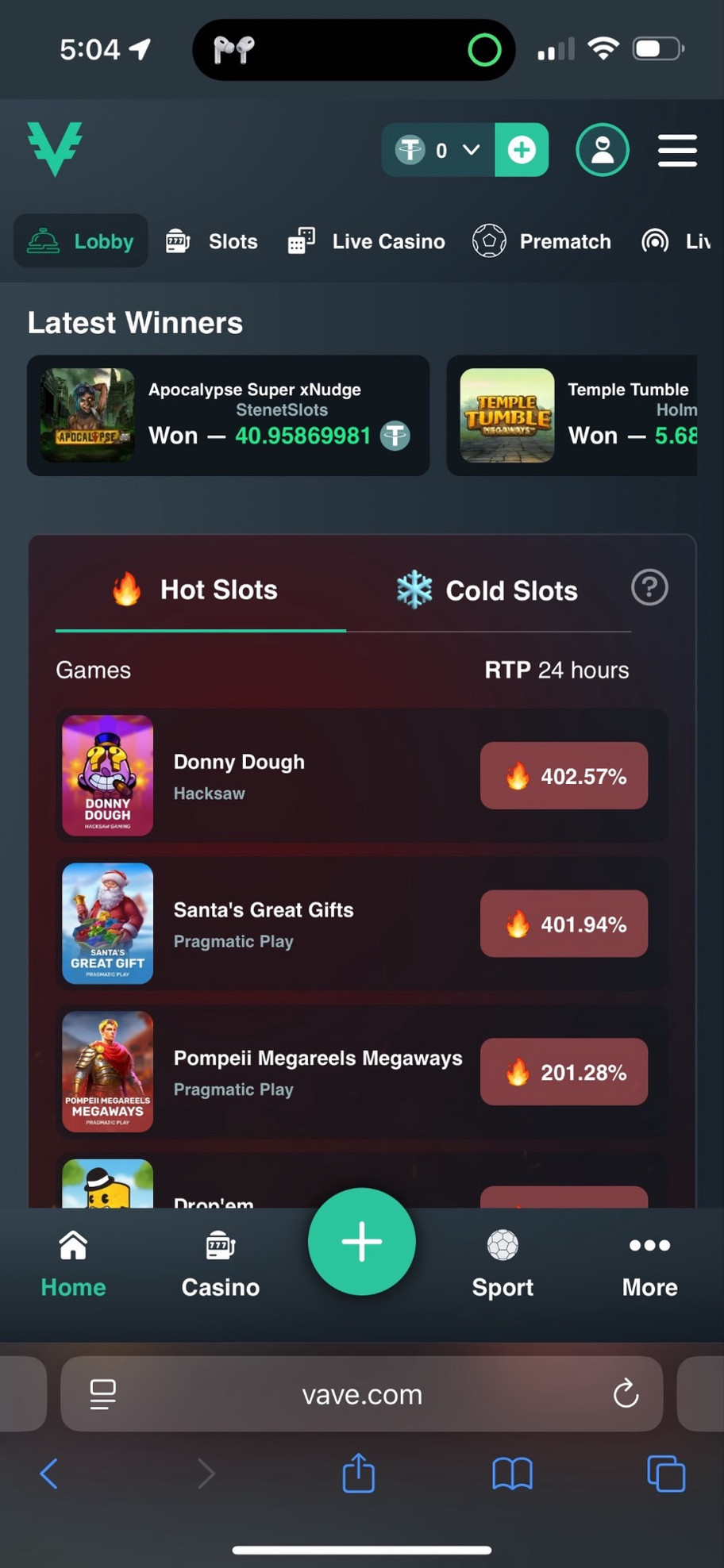The height and width of the screenshot is (1568, 724).
Task: Open the hamburger menu
Action: [x=677, y=150]
